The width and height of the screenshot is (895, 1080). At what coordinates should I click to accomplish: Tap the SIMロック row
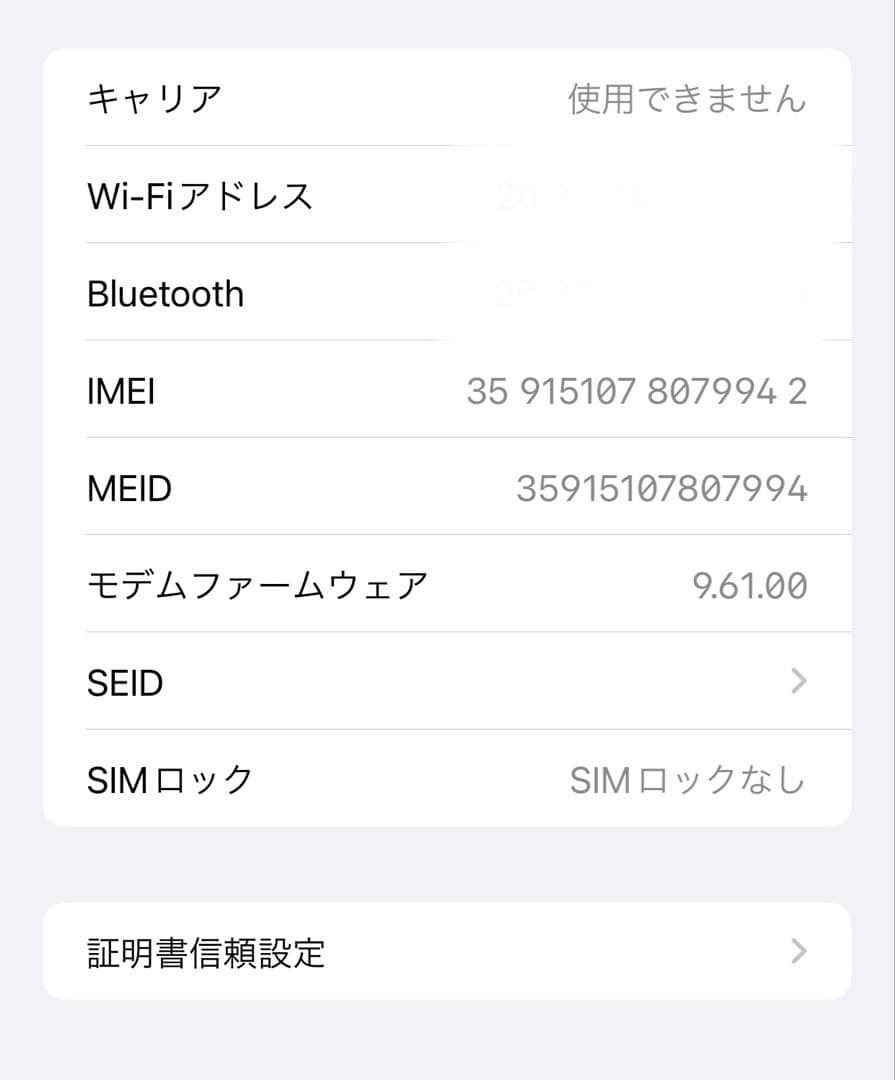click(447, 780)
